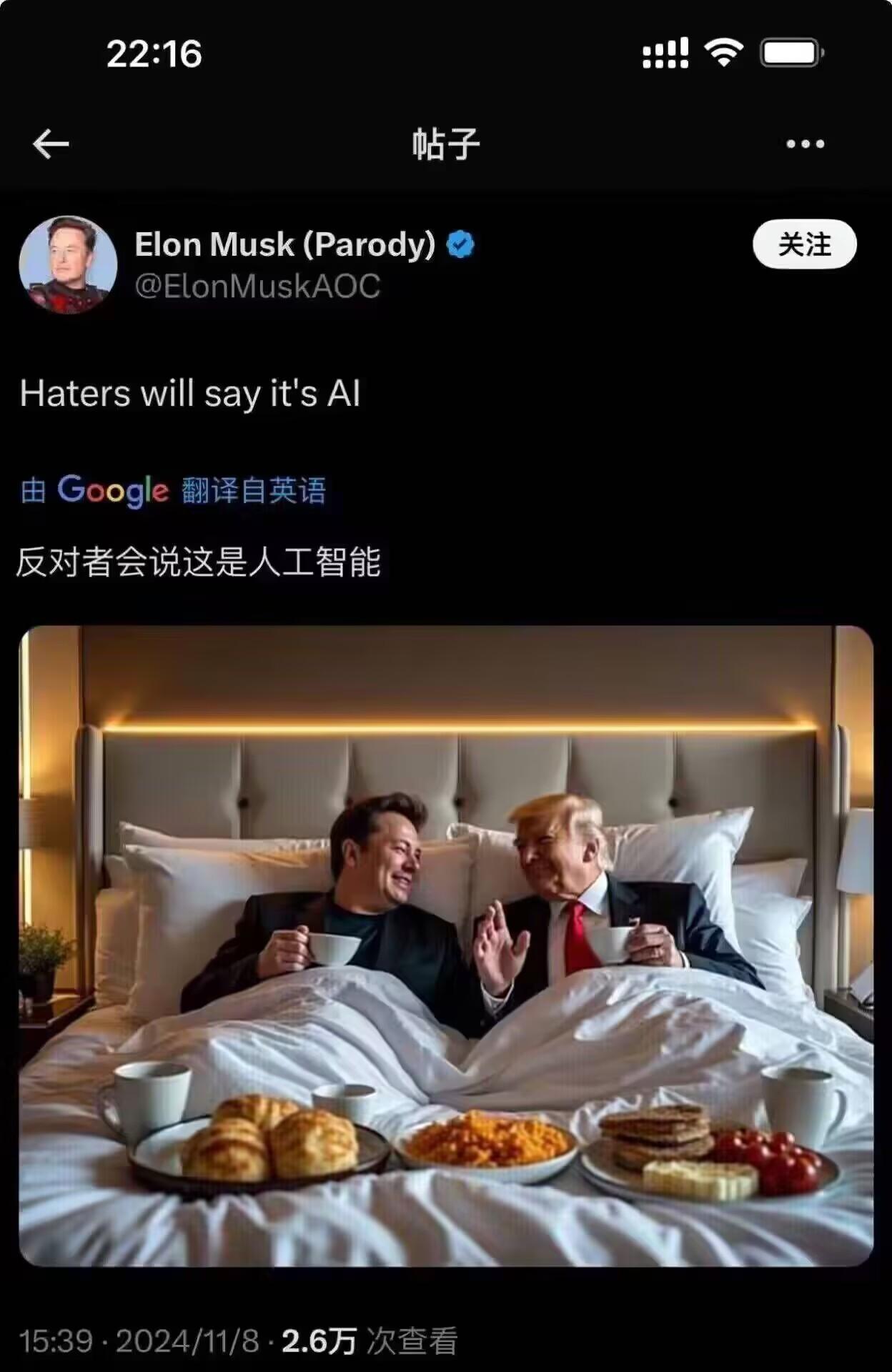Go back using the back arrow
892x1372 pixels.
tap(51, 144)
